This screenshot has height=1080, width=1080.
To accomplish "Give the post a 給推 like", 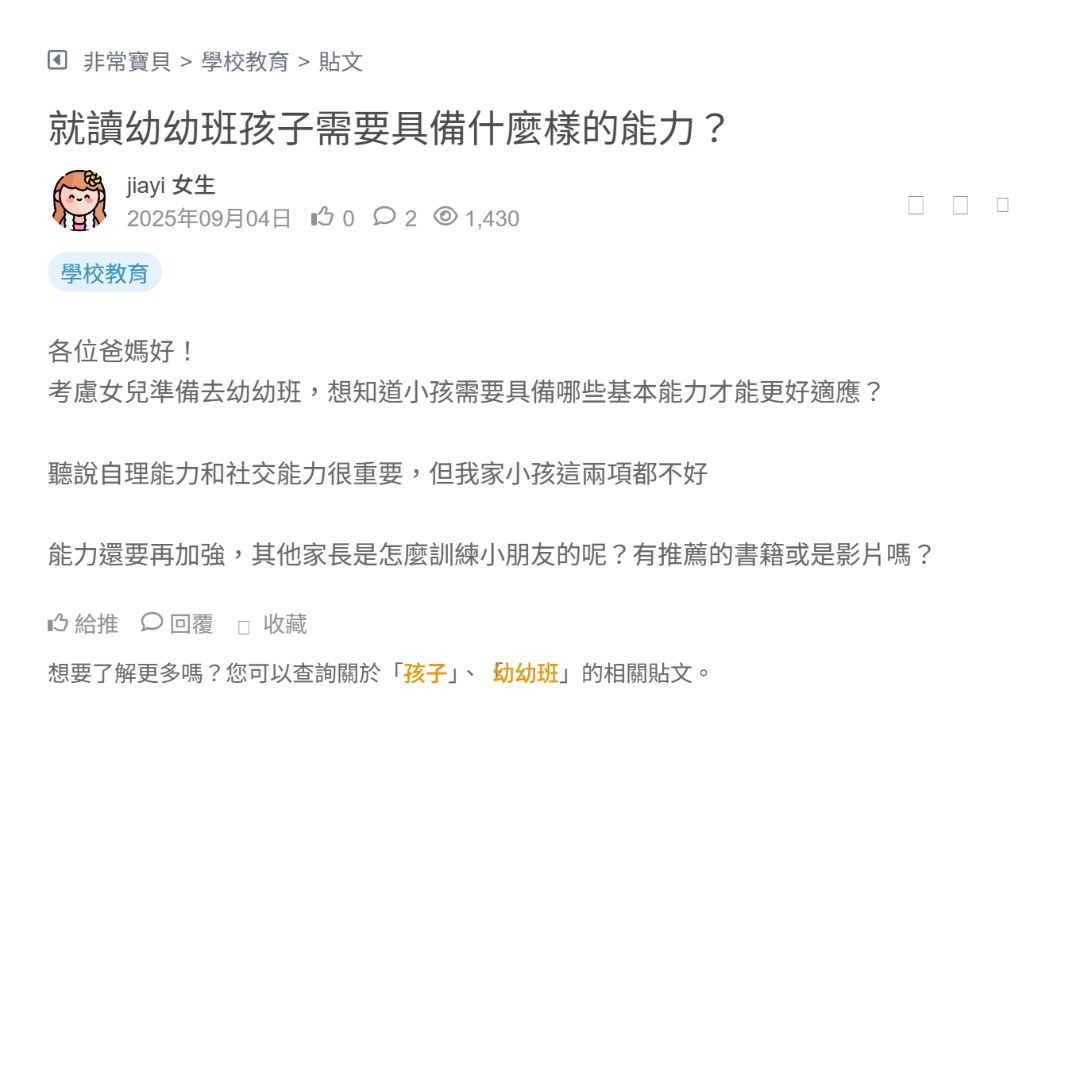I will point(83,624).
